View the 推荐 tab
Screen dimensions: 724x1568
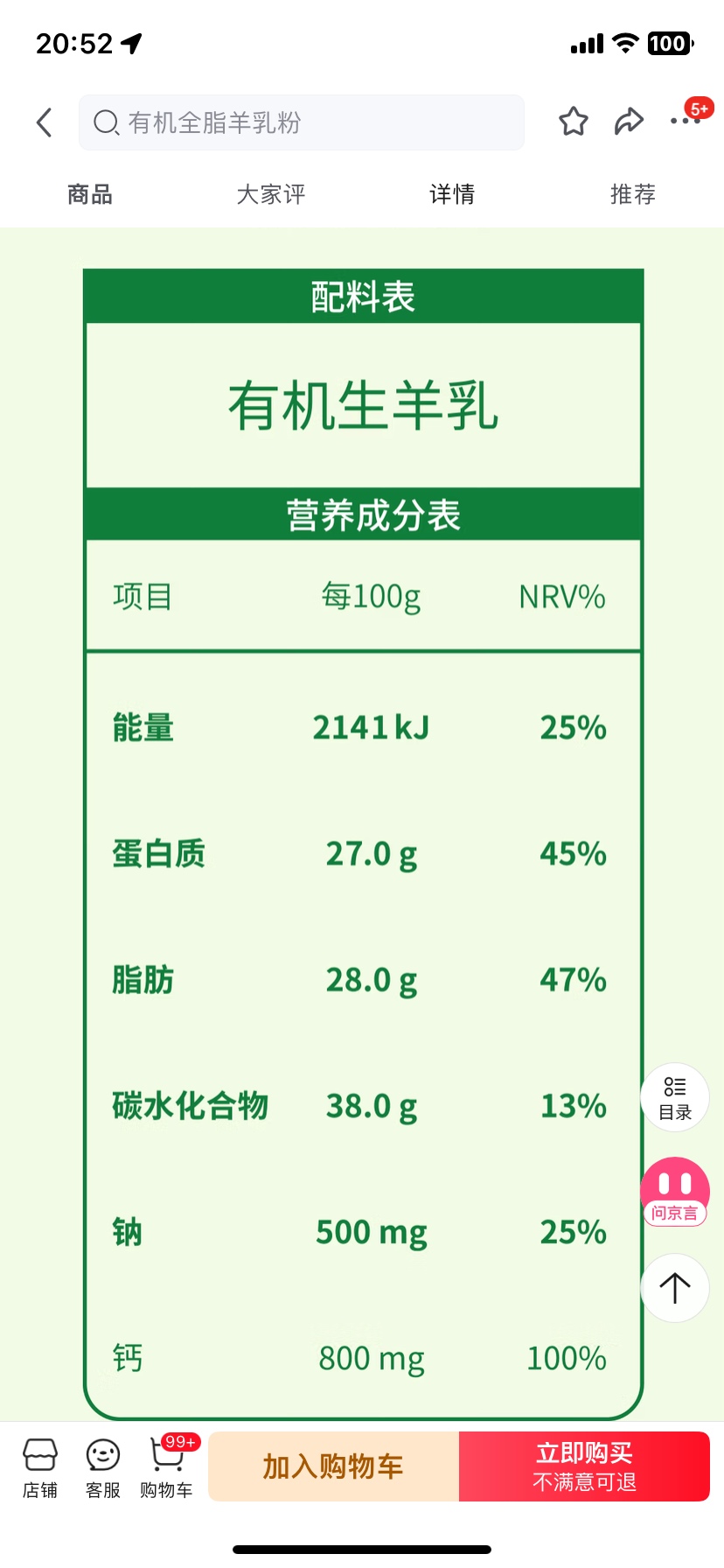tap(633, 194)
